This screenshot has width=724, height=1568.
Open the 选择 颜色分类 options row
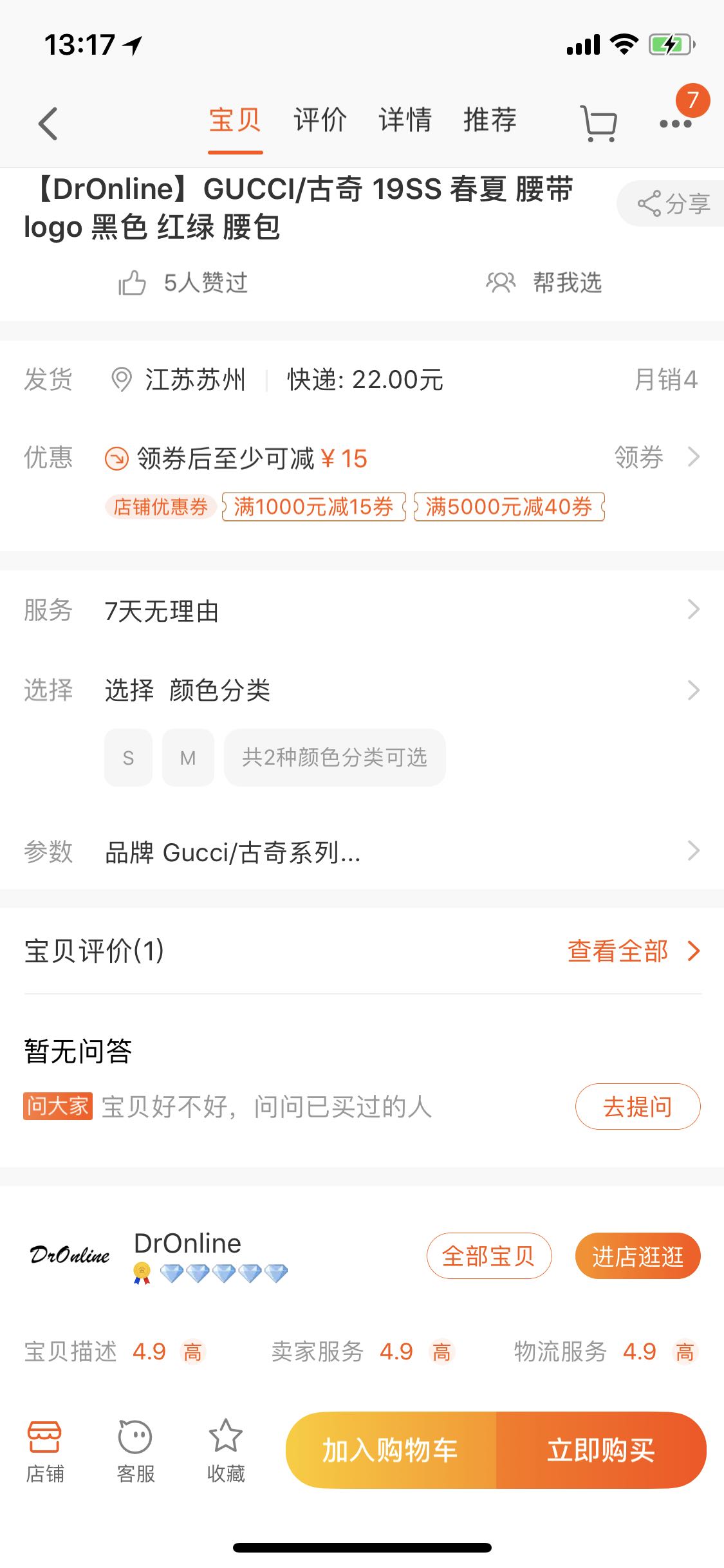click(362, 690)
